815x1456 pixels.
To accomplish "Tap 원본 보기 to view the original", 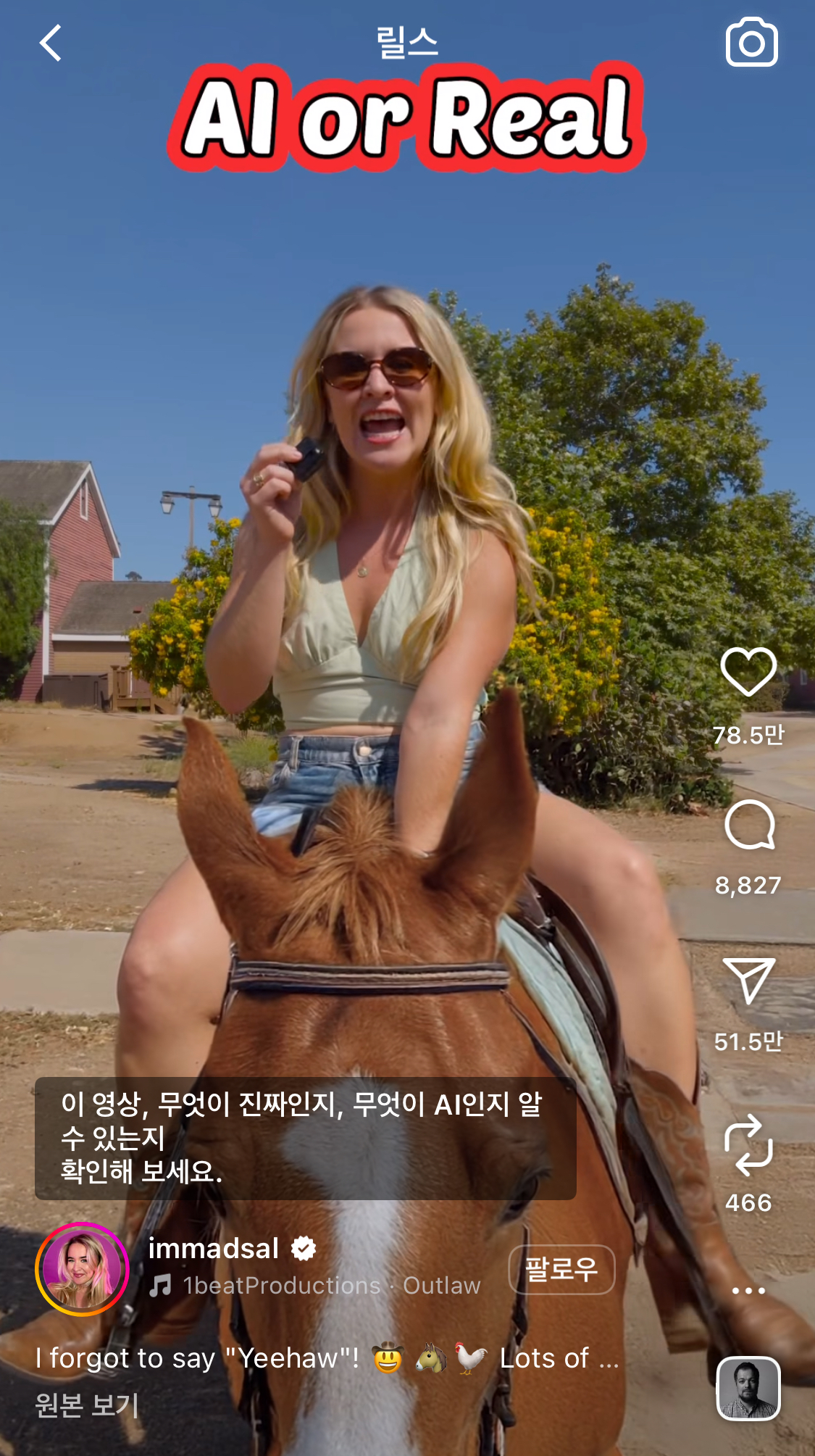I will pos(86,1405).
